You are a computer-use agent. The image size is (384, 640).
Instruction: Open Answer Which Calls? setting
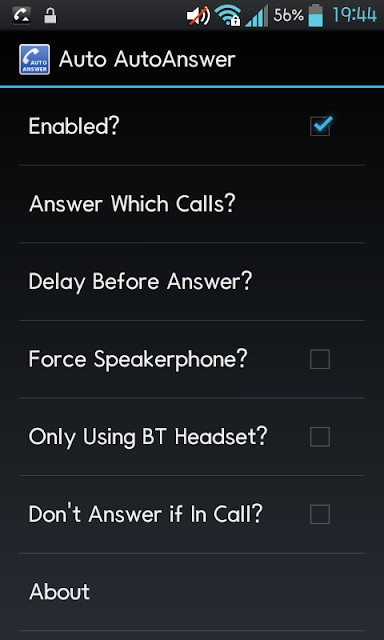(x=192, y=204)
